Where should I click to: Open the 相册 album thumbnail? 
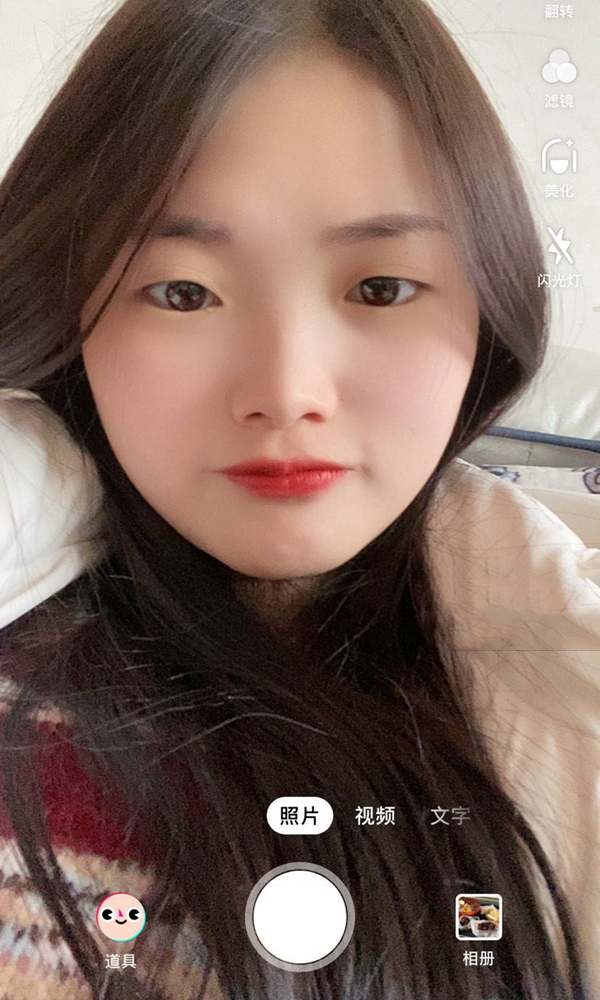point(479,928)
